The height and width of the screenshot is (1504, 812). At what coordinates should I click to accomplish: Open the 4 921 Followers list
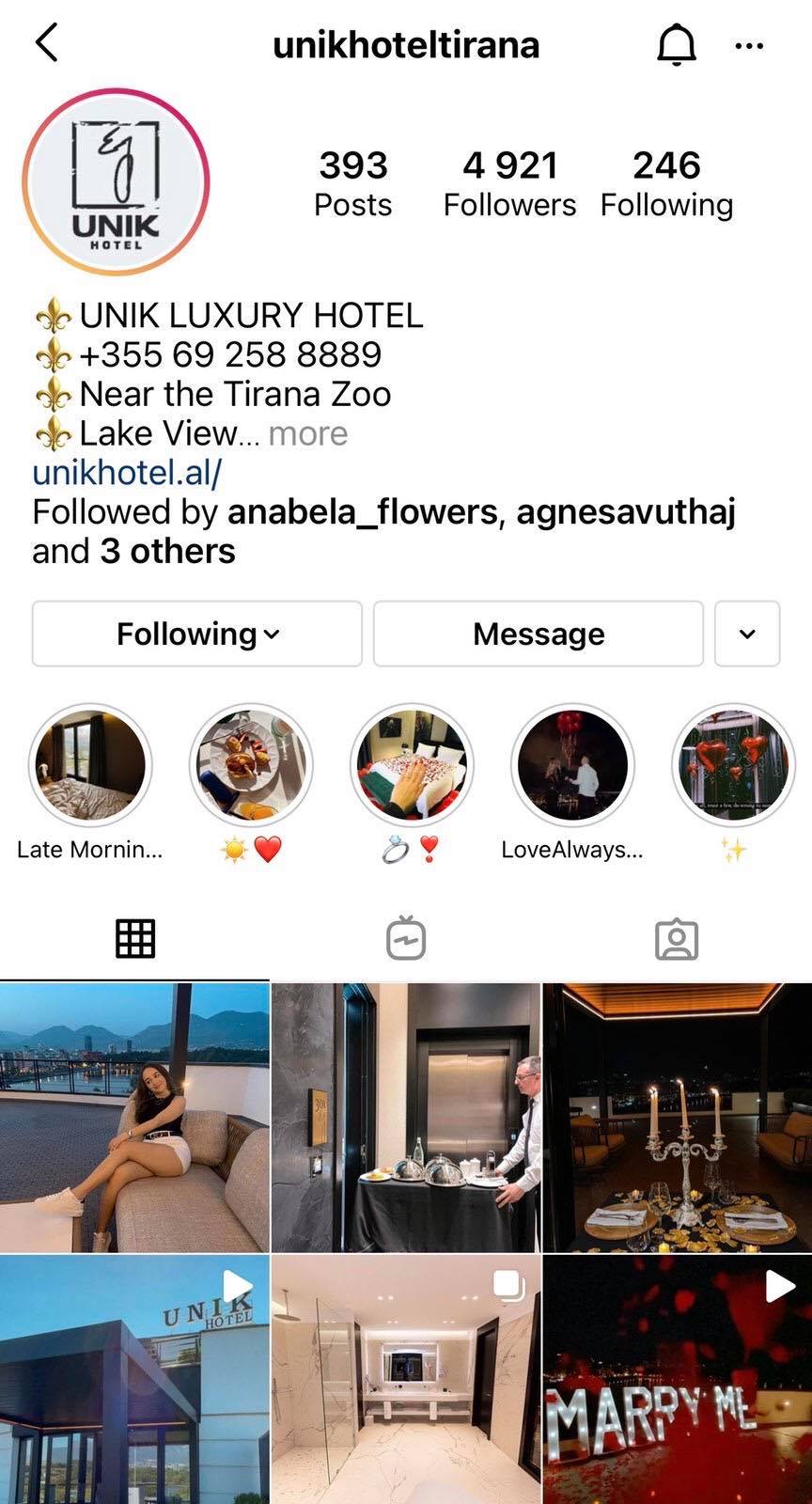(x=509, y=184)
